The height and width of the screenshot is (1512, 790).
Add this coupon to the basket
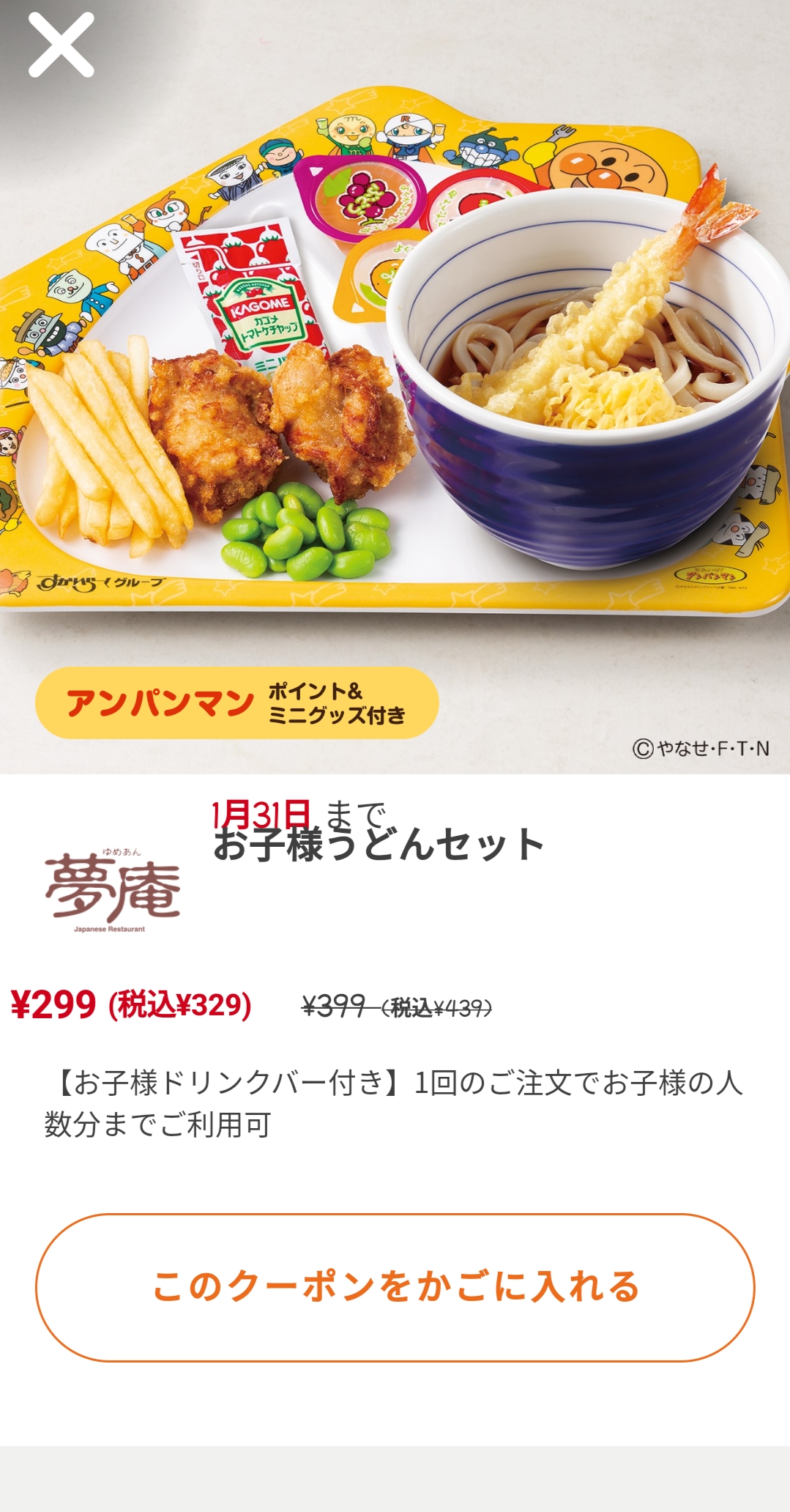click(395, 1287)
